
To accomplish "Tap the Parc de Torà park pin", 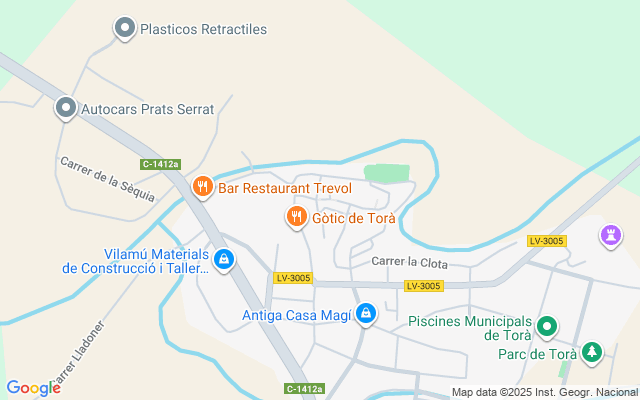I will 593,352.
